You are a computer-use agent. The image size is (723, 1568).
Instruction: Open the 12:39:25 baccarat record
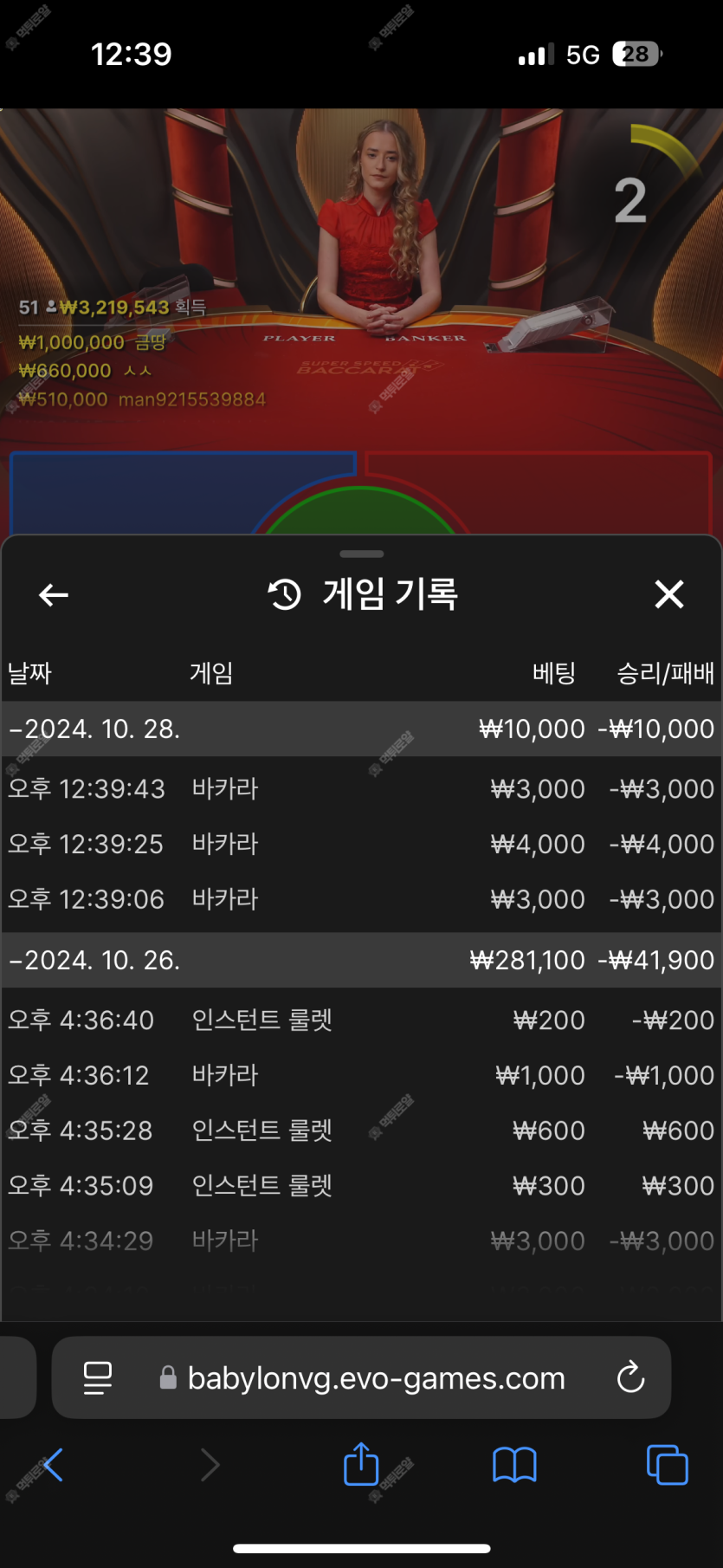tap(361, 845)
